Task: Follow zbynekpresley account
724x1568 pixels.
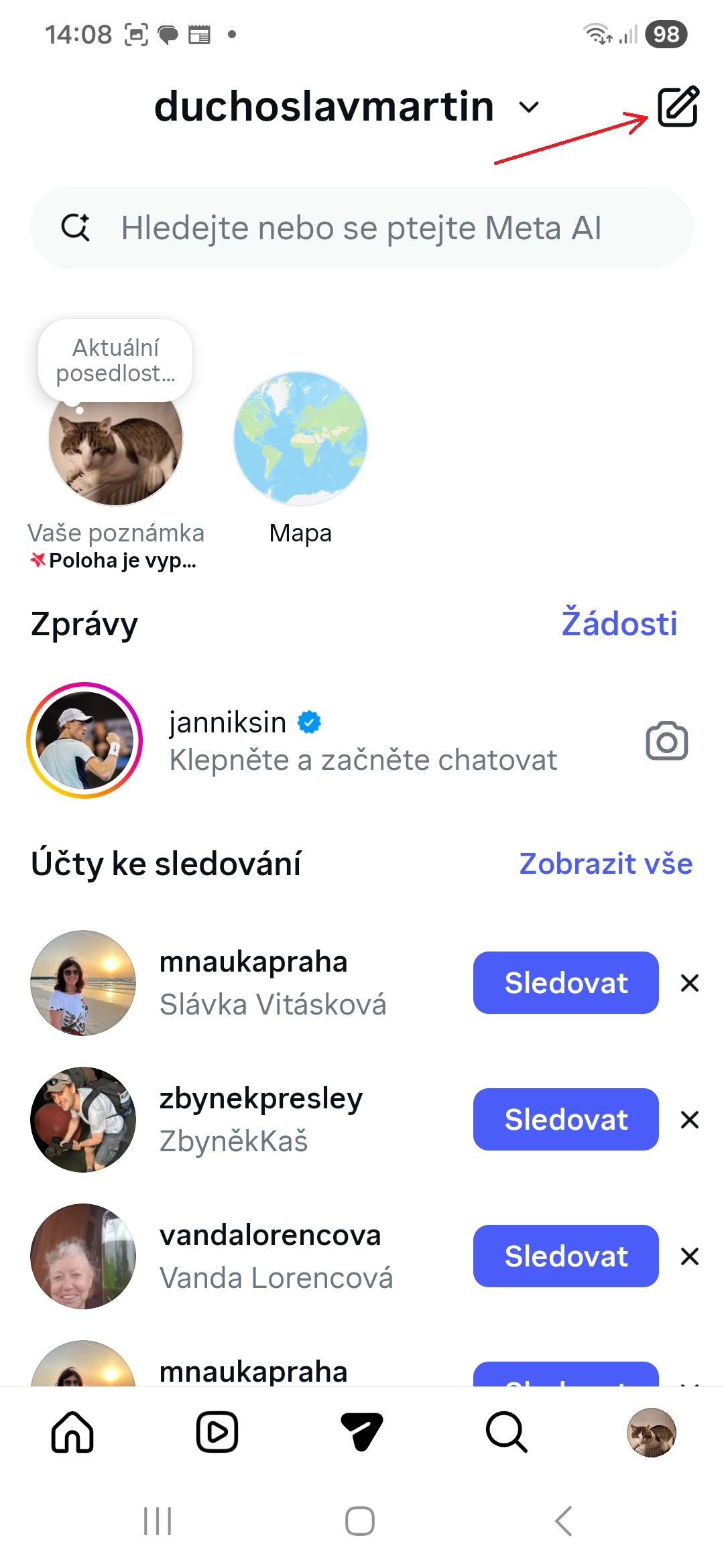Action: click(x=565, y=1120)
